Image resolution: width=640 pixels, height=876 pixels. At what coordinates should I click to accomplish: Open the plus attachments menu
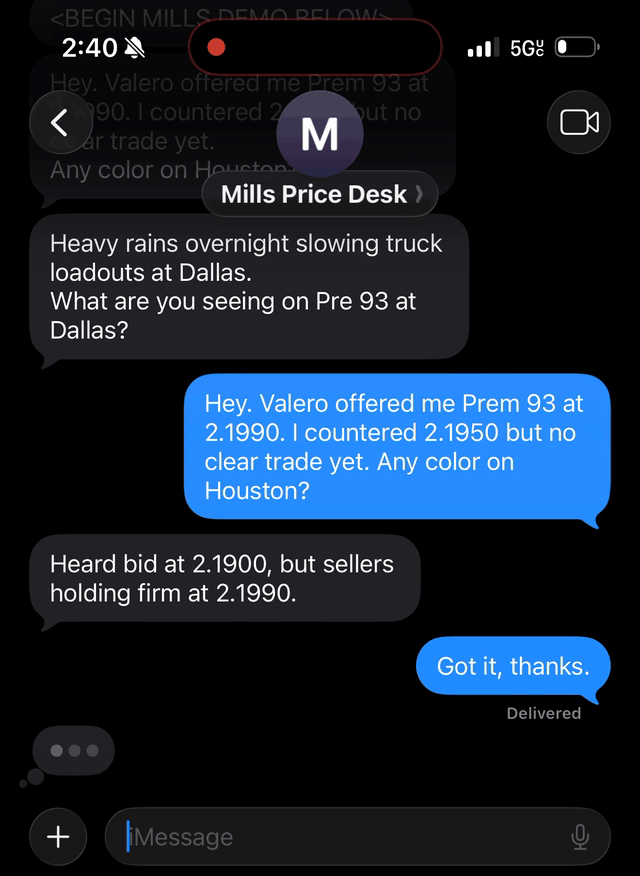pos(59,836)
